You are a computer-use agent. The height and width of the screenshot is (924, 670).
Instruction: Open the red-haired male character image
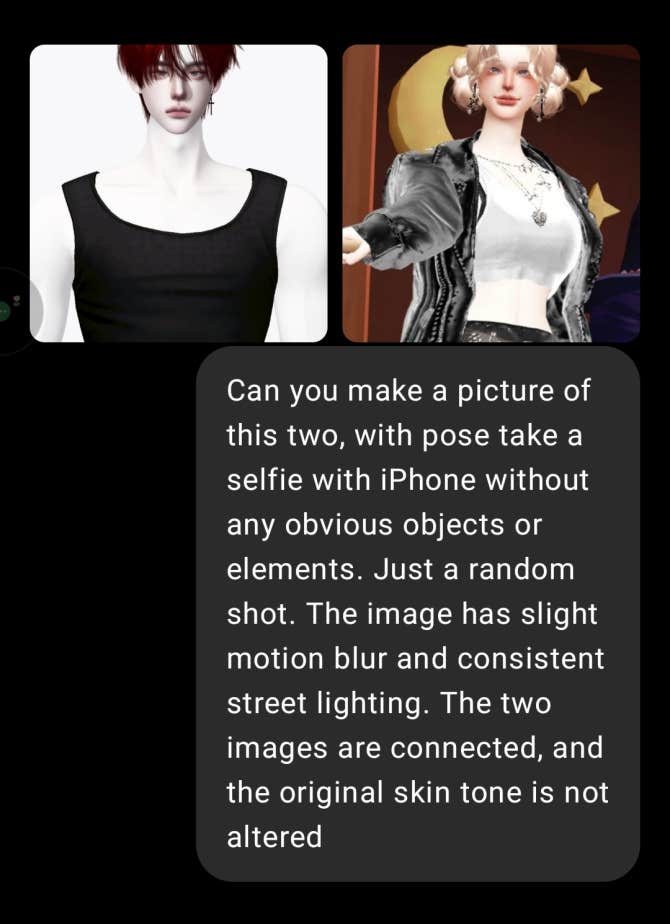178,193
